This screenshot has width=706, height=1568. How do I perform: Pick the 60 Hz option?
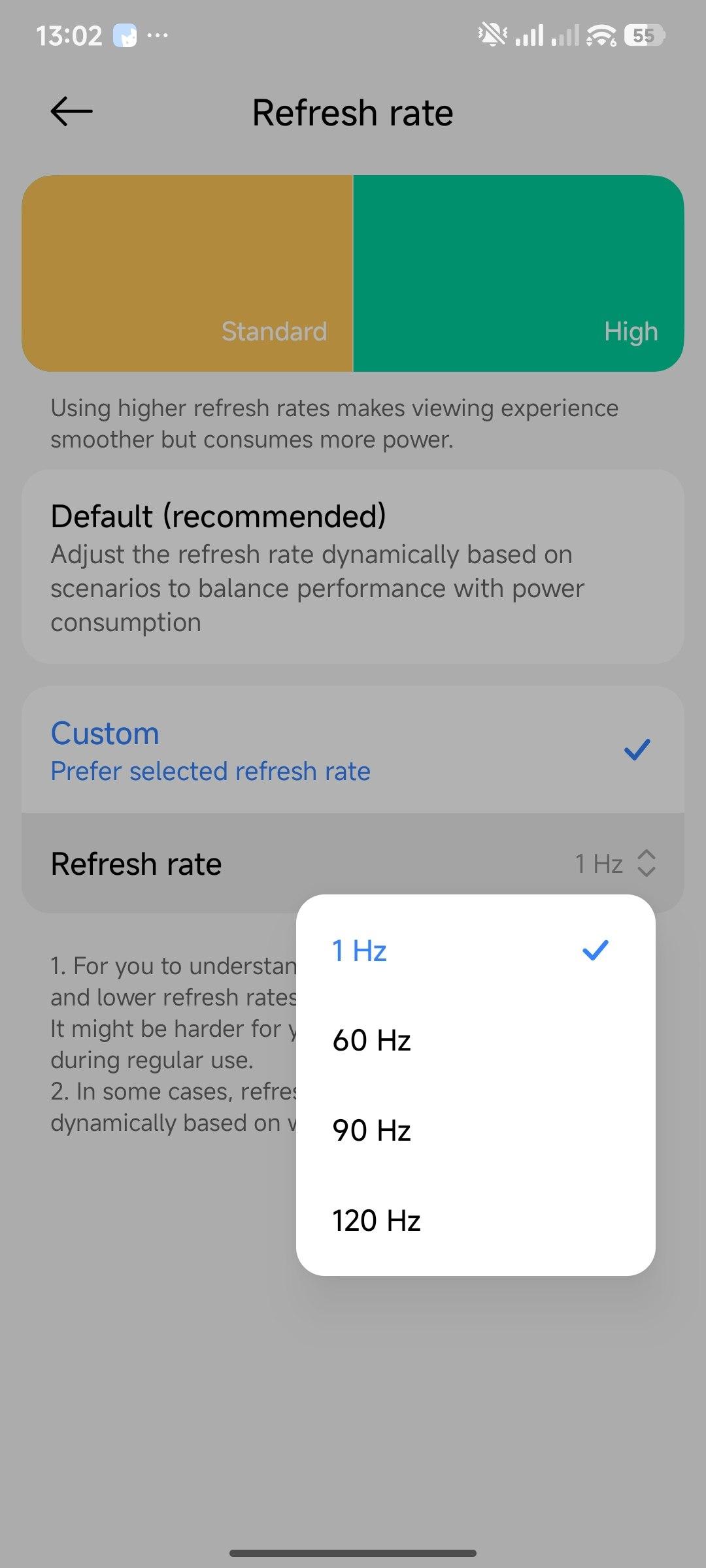point(475,1040)
